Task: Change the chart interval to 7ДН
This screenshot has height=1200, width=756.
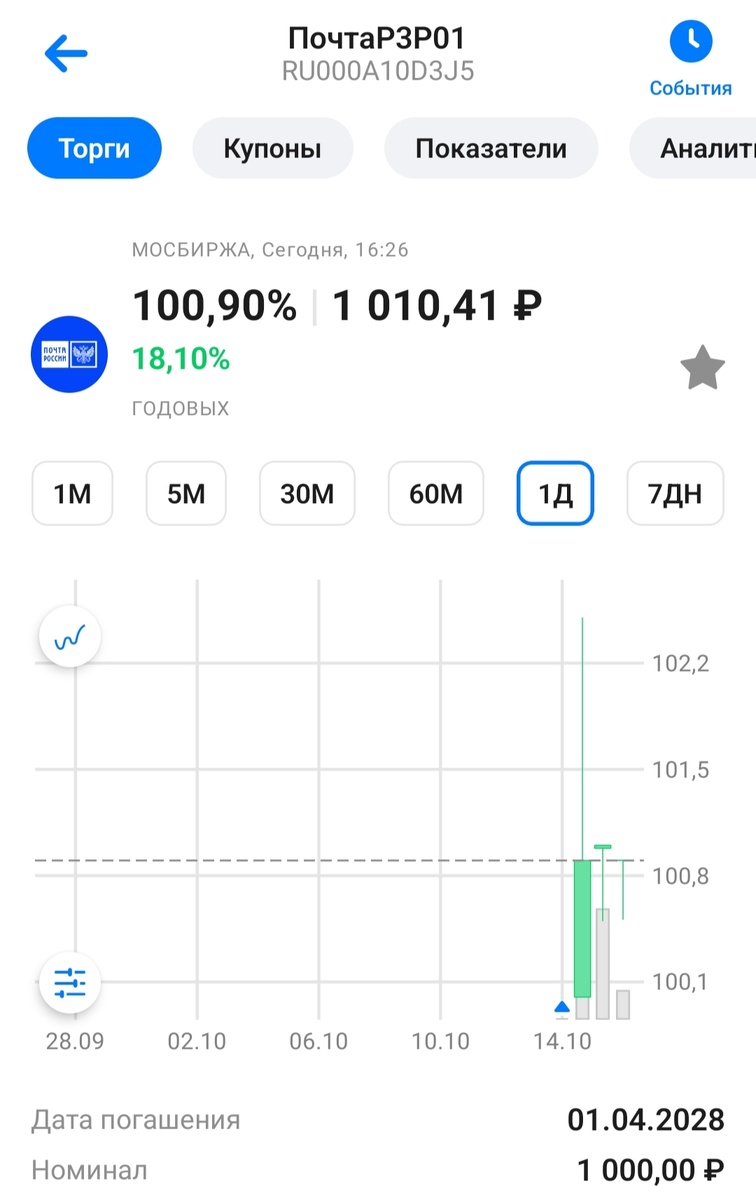Action: (675, 493)
